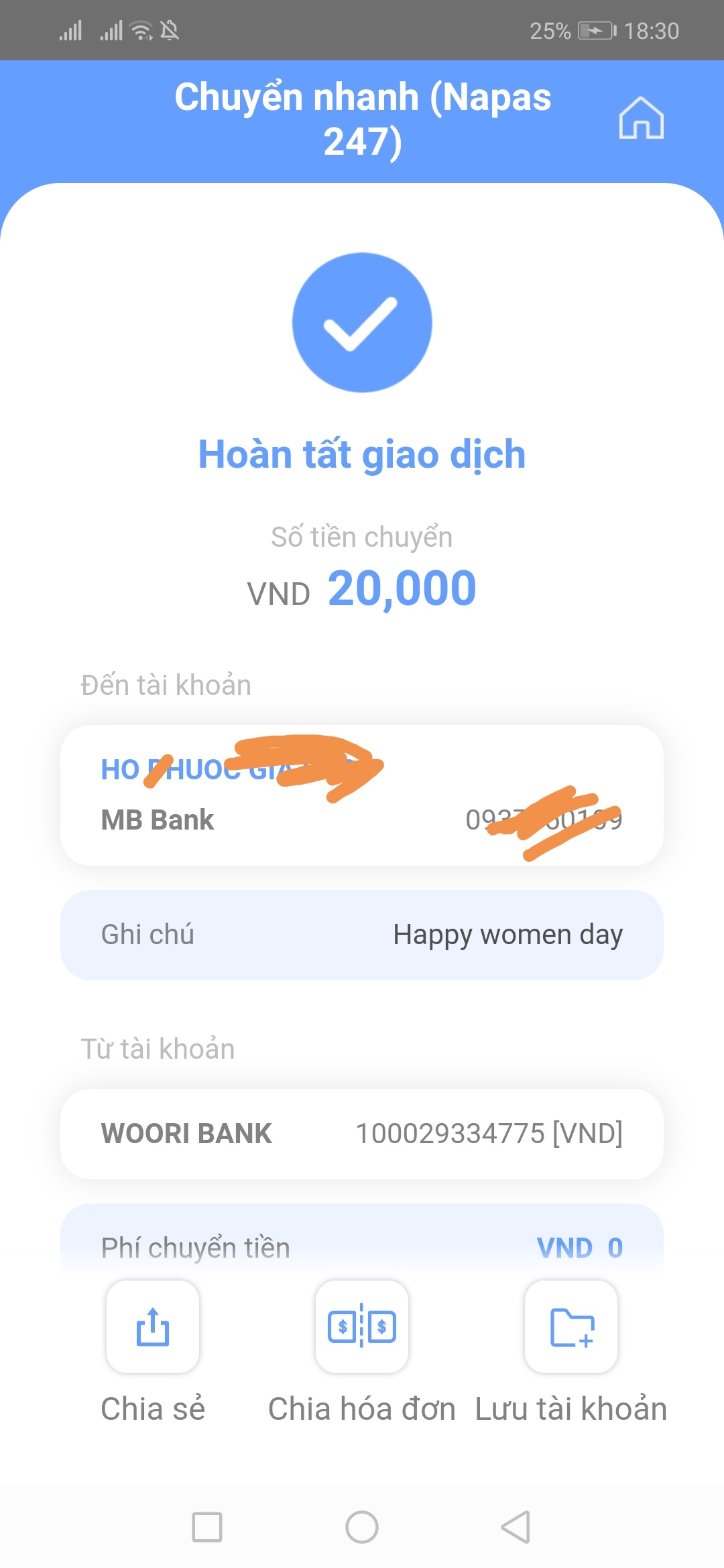Share the transaction receipt via Chia sẻ
Screen dimensions: 724x1568
click(153, 1327)
